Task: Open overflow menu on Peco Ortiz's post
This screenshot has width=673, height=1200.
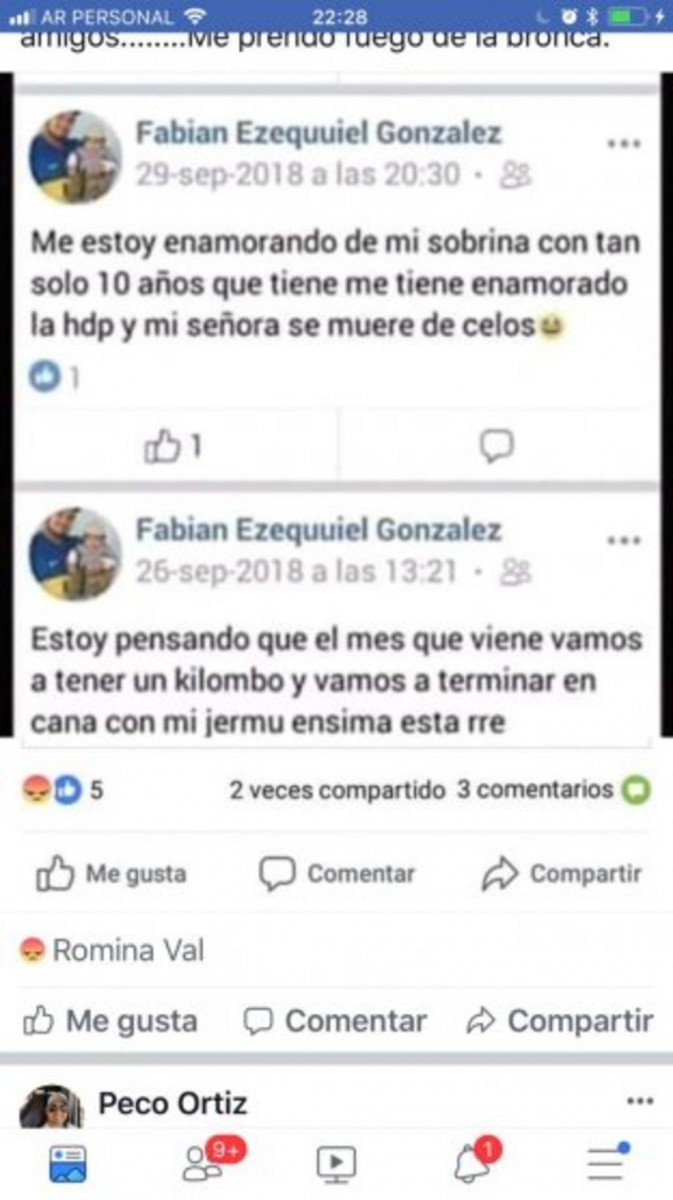Action: coord(640,1101)
